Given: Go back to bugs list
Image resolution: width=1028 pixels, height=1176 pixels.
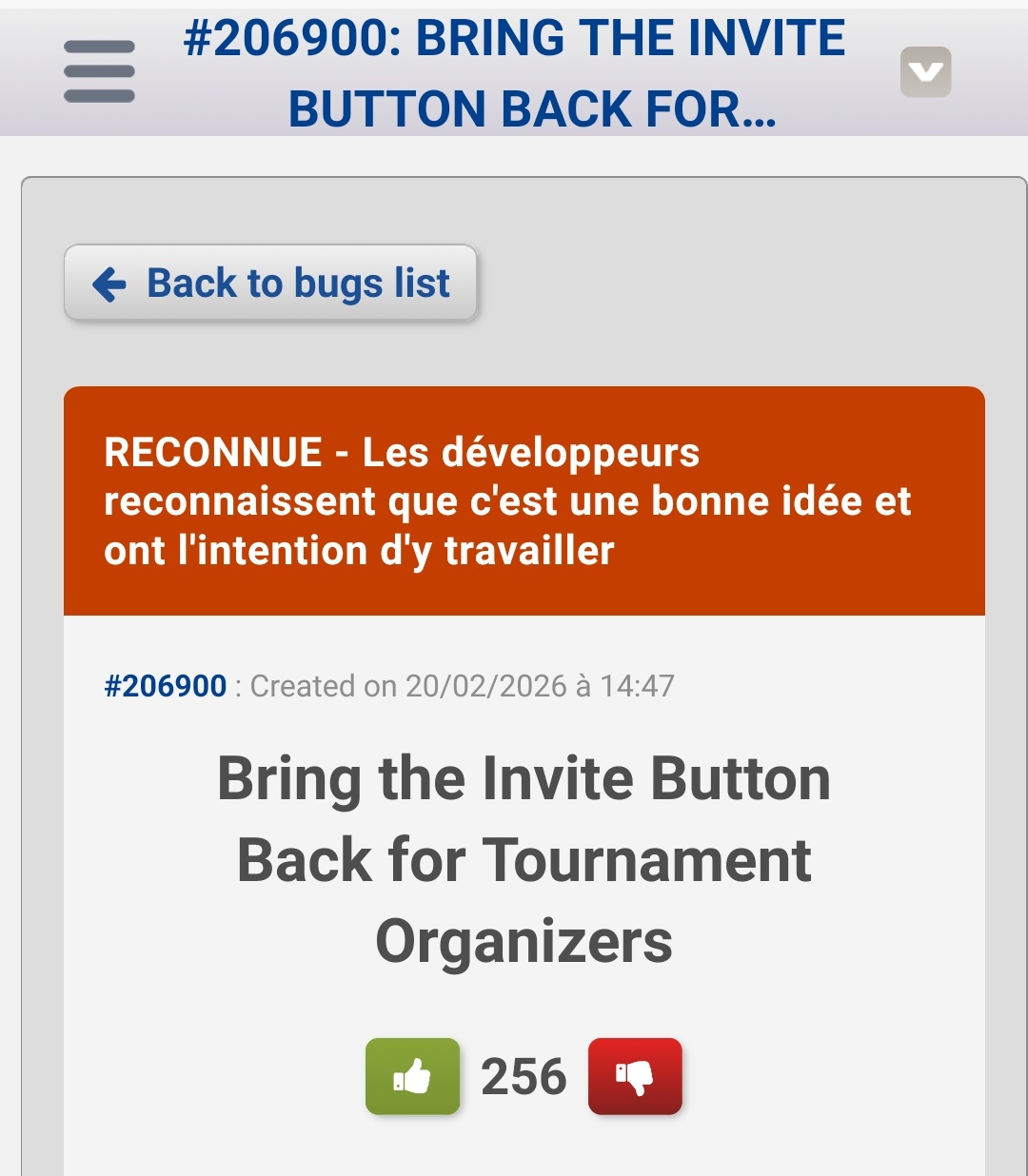Looking at the screenshot, I should tap(270, 284).
